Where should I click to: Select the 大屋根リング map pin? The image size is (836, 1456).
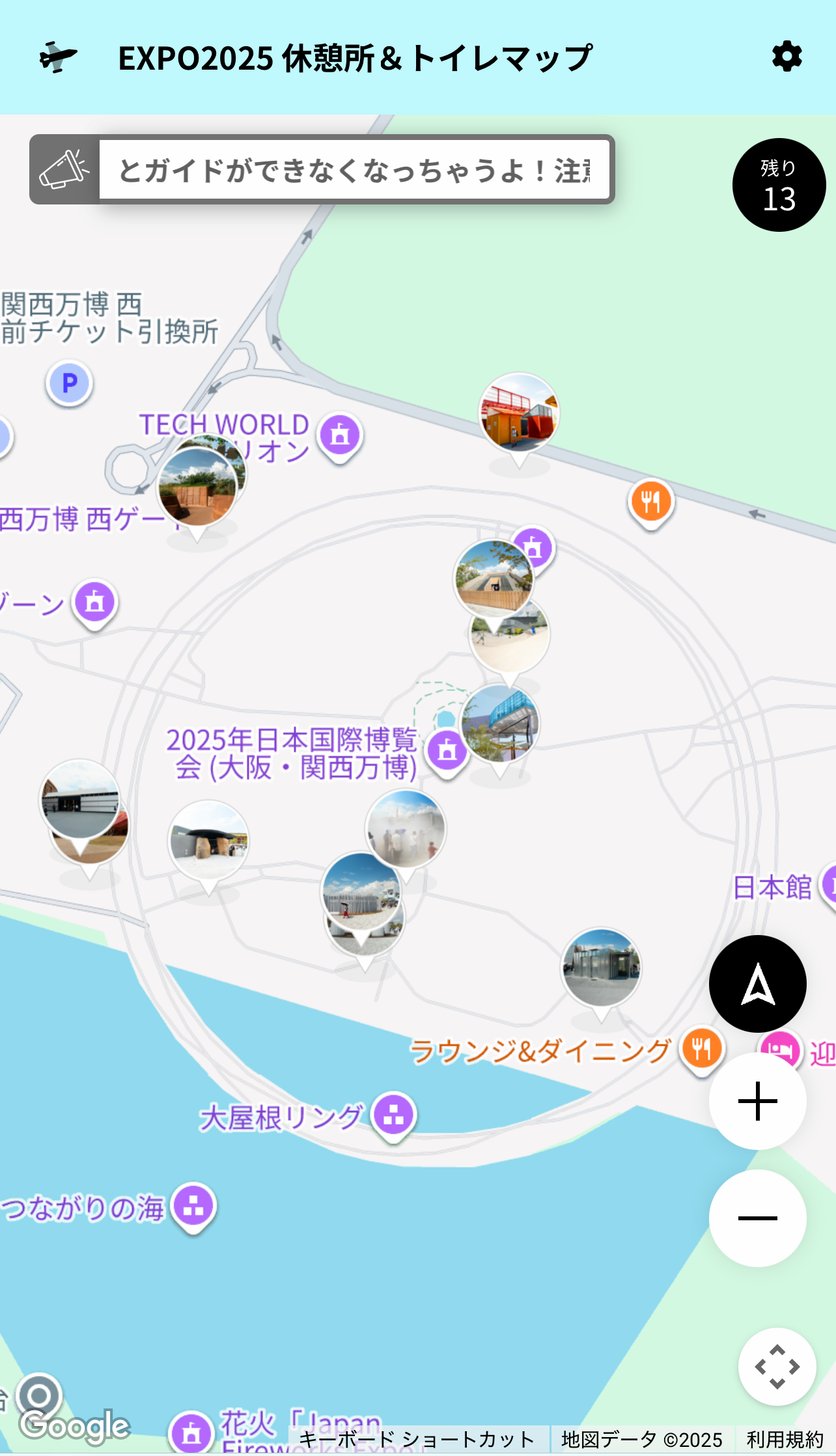pyautogui.click(x=393, y=1115)
